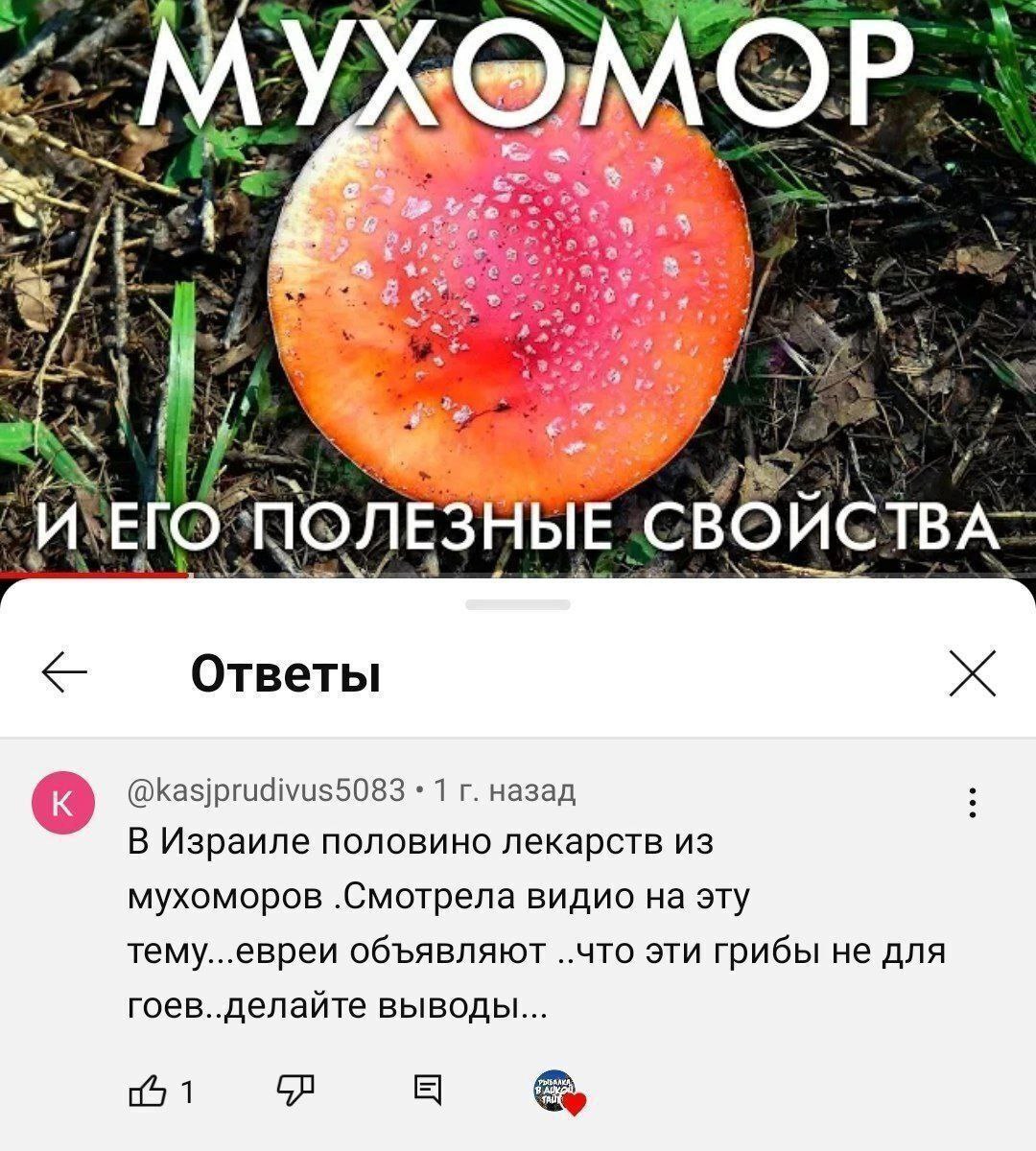Reply to the comment by kasjprudivus5083
The height and width of the screenshot is (1151, 1036).
coord(428,1090)
